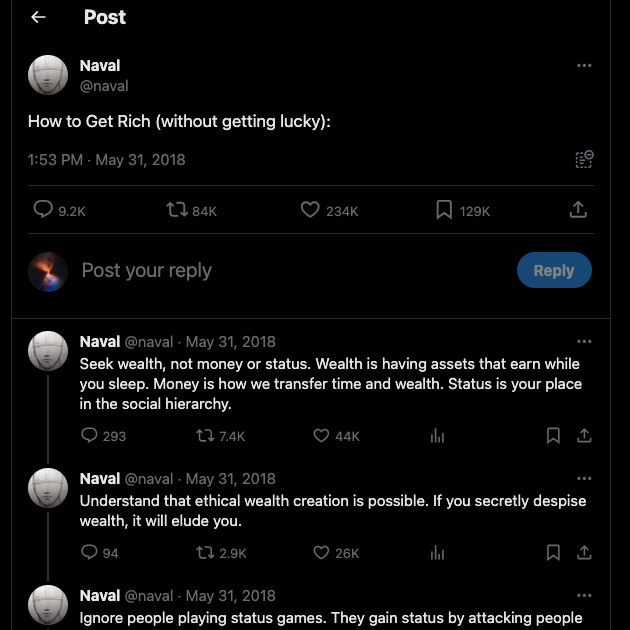
Task: Share the 'ethical wealth creation' reply
Action: tap(585, 552)
